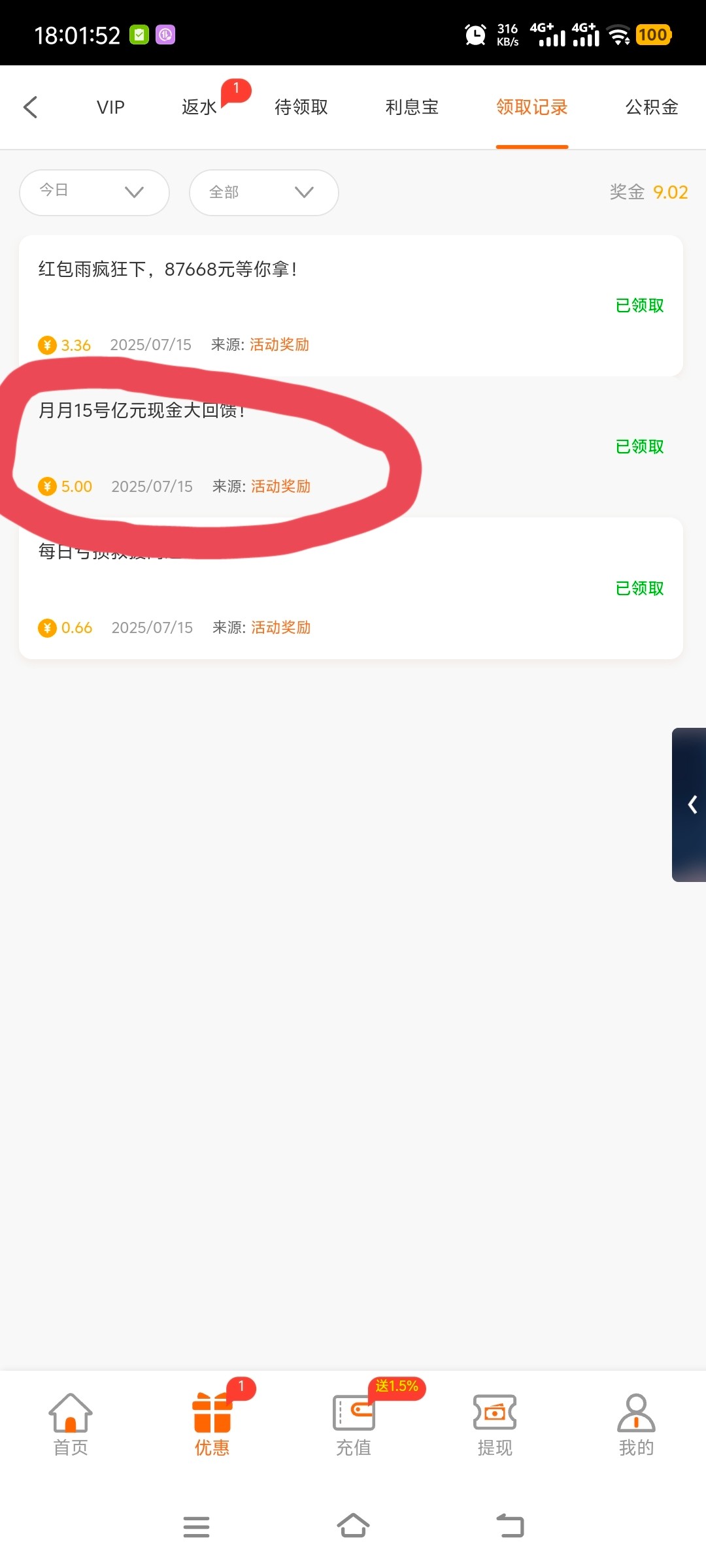The height and width of the screenshot is (1568, 706).
Task: Go to 首页 in bottom navigation
Action: (x=71, y=1424)
